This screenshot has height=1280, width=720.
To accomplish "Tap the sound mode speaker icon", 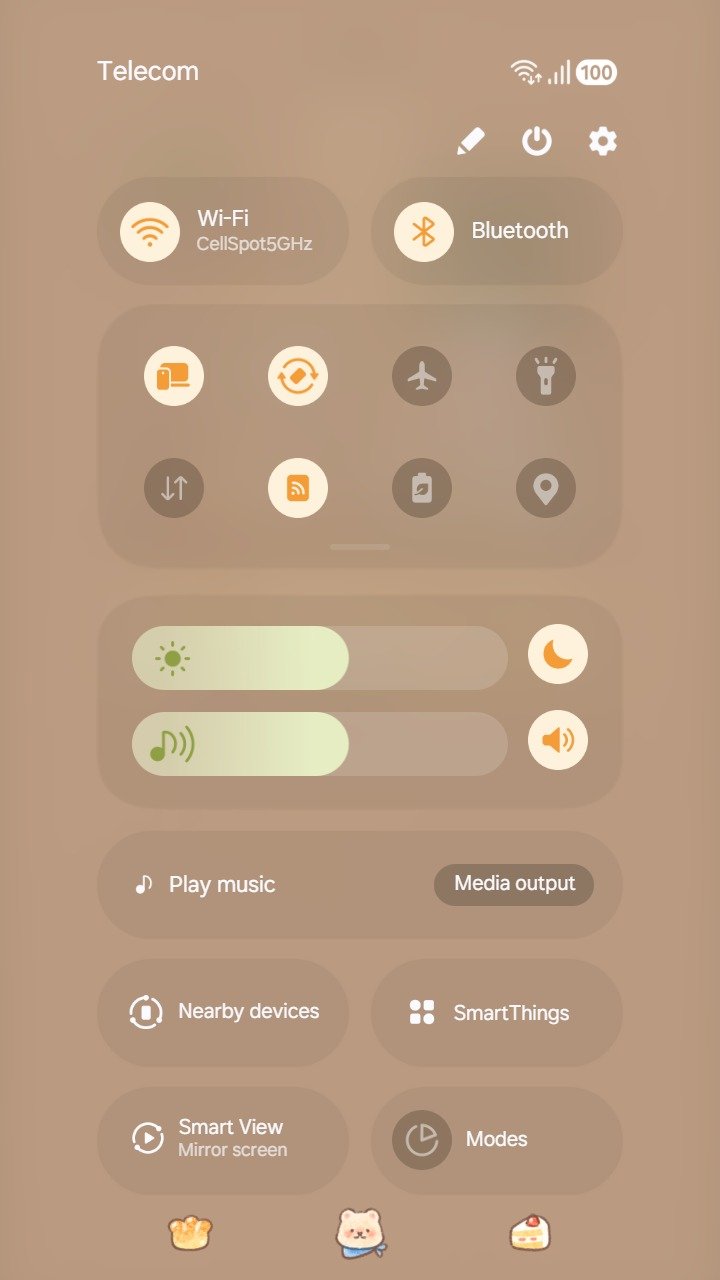I will pos(558,741).
